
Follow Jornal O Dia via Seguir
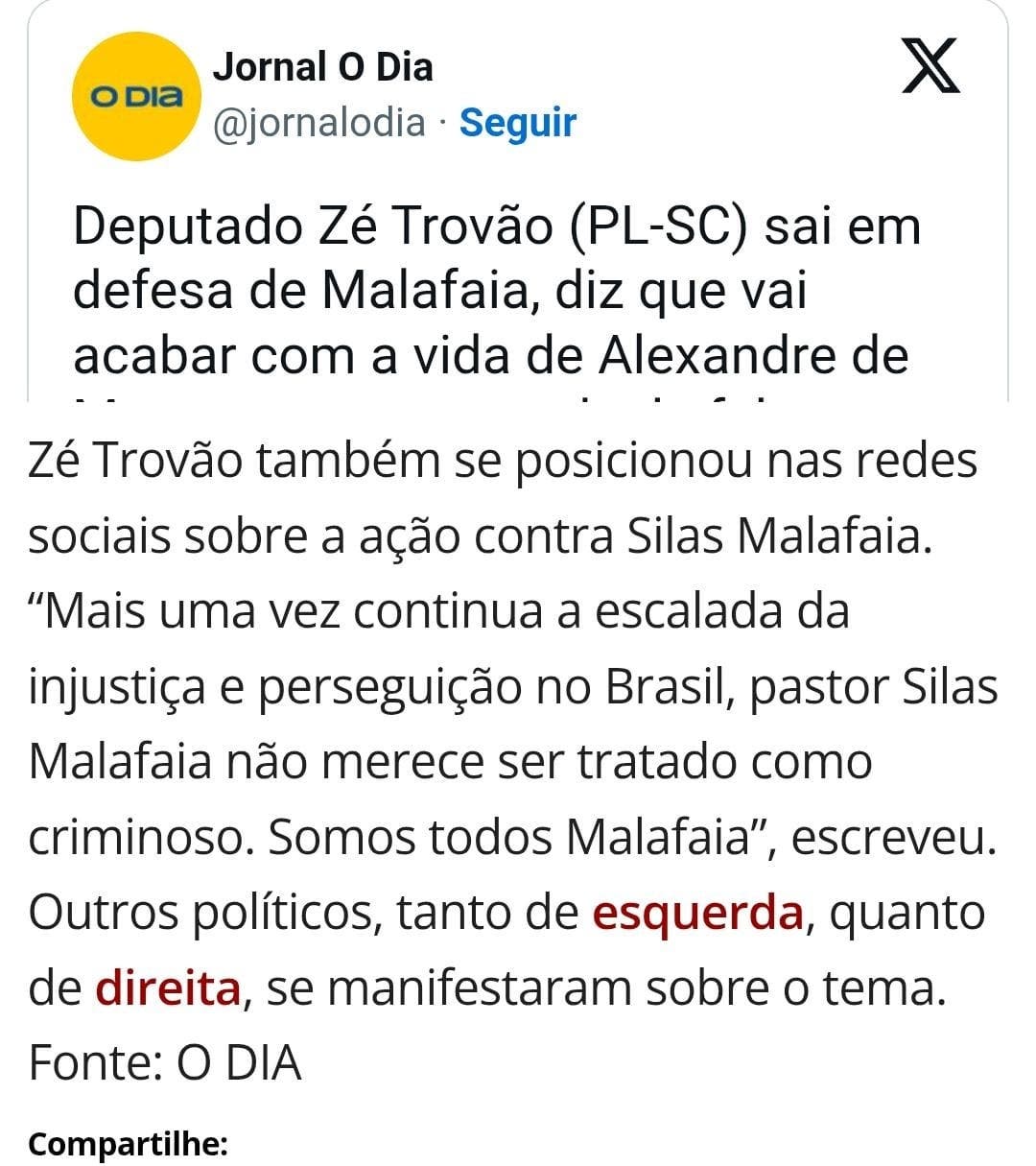[x=517, y=123]
